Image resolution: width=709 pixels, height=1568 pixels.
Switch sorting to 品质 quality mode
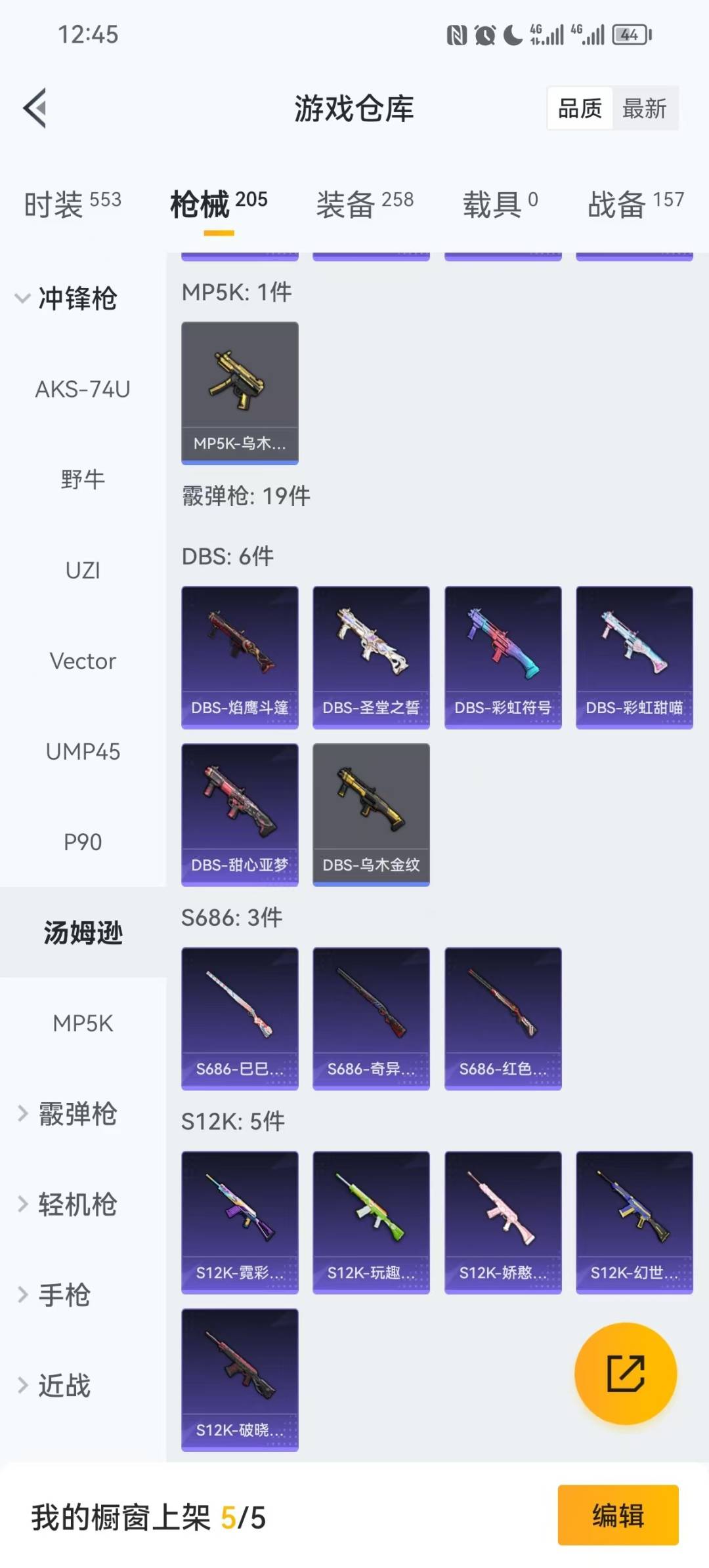(x=579, y=108)
